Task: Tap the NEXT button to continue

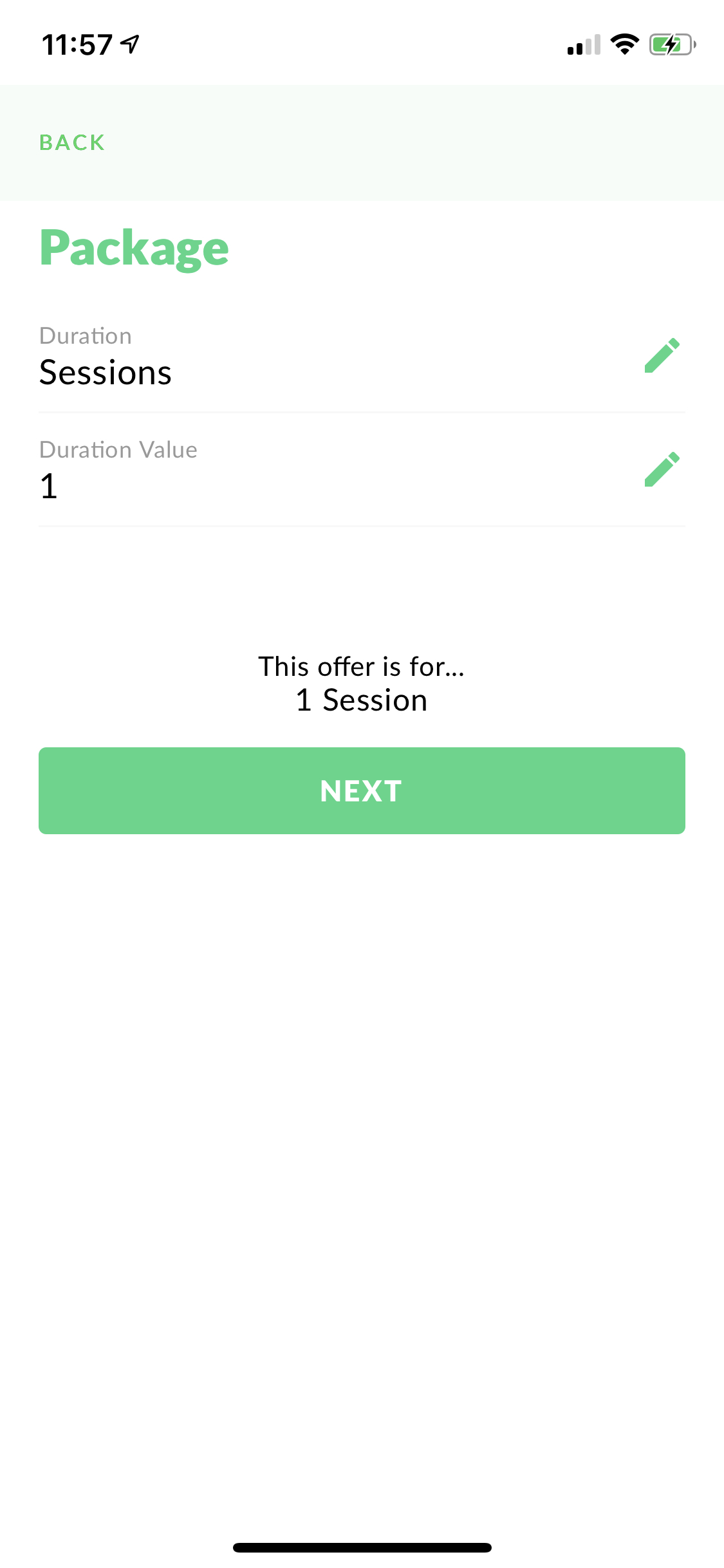Action: (362, 790)
